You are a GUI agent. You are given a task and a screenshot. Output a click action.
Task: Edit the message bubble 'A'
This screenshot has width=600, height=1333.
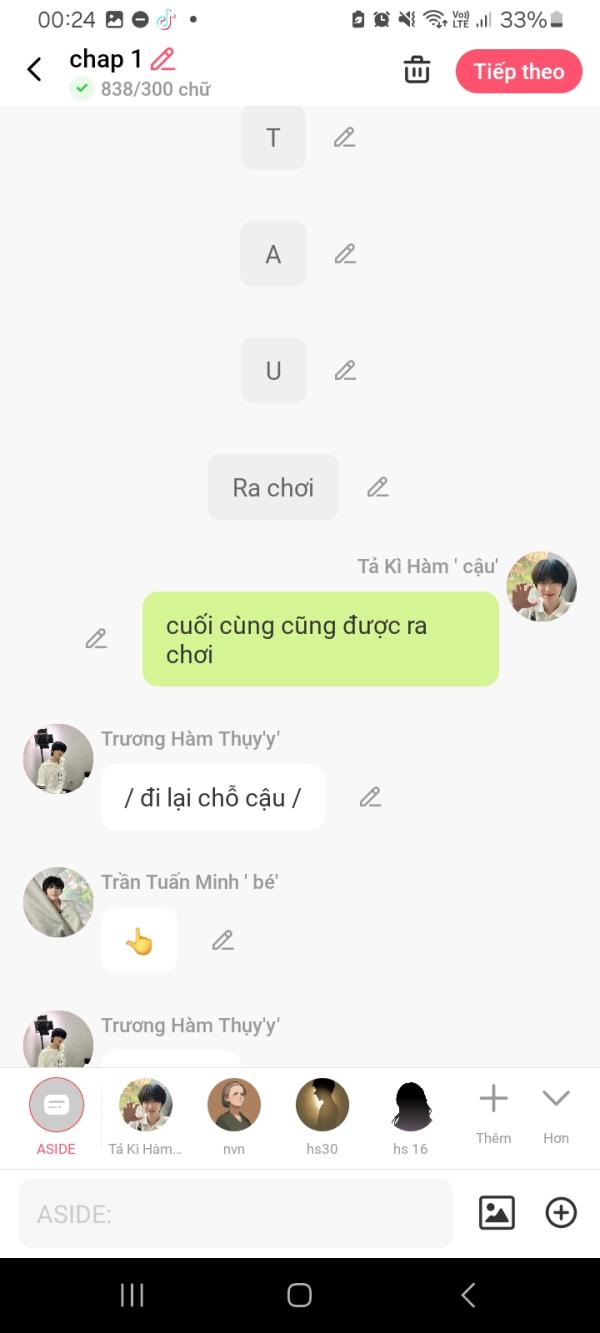pyautogui.click(x=345, y=254)
